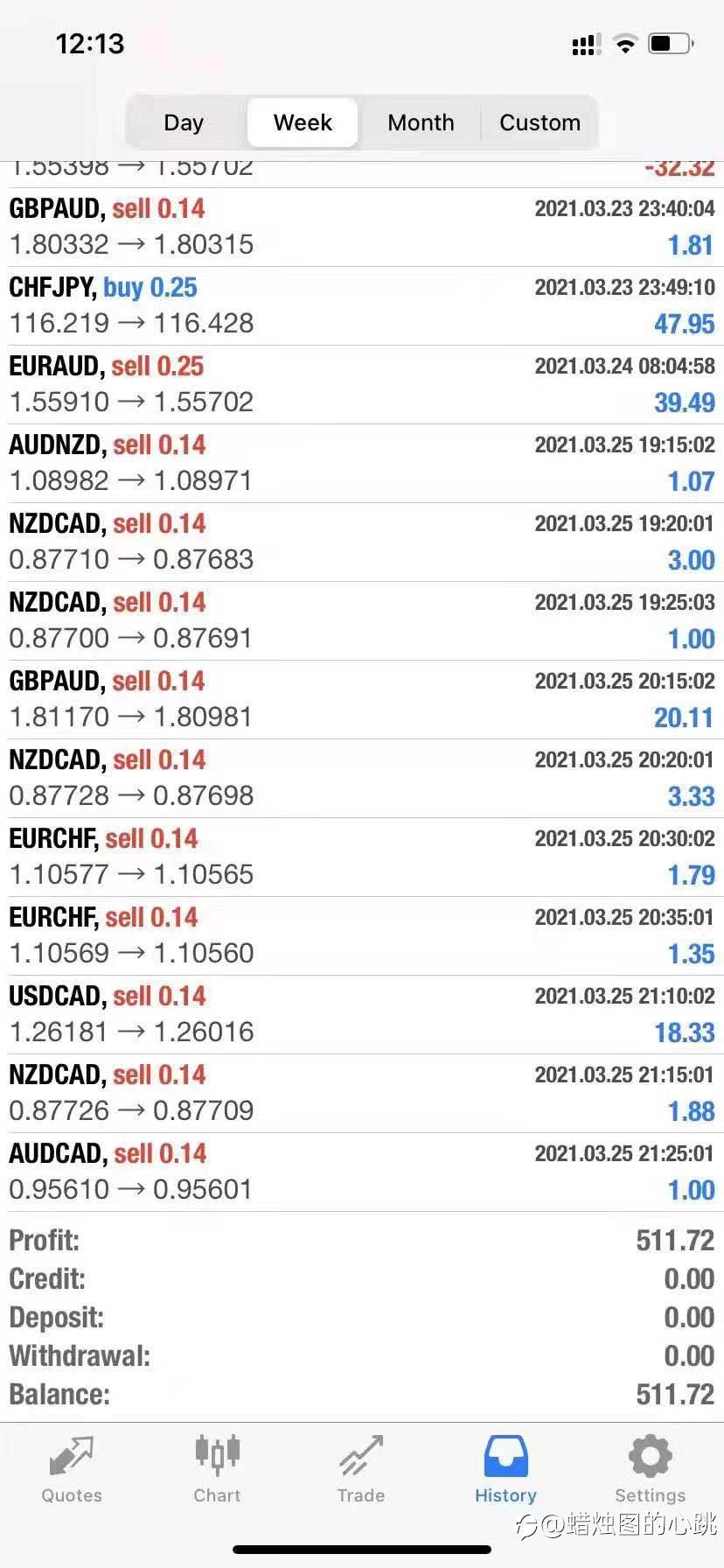Expand the USDCAD sell 0.14 trade
This screenshot has height=1568, width=724.
(362, 1015)
